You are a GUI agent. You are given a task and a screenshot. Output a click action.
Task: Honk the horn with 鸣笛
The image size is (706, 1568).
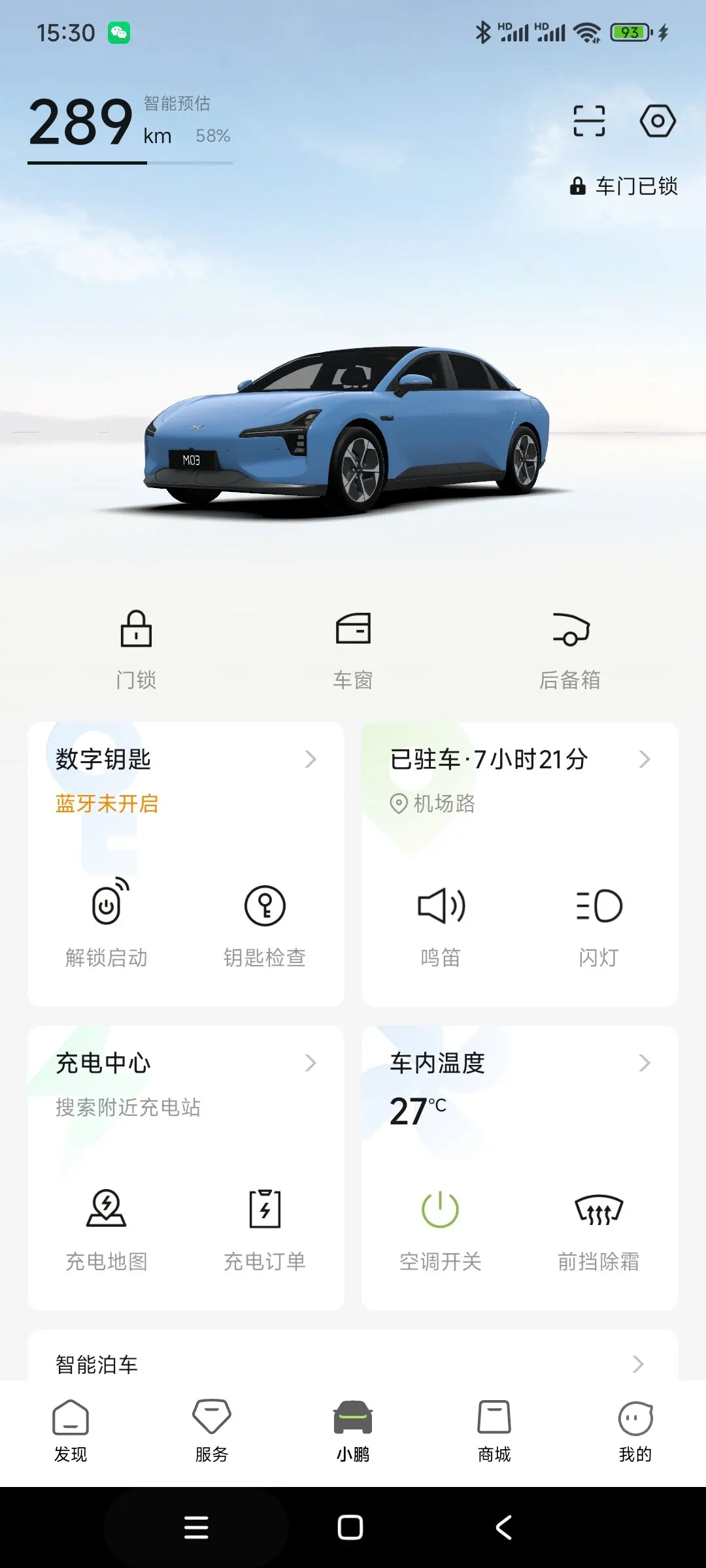(441, 923)
